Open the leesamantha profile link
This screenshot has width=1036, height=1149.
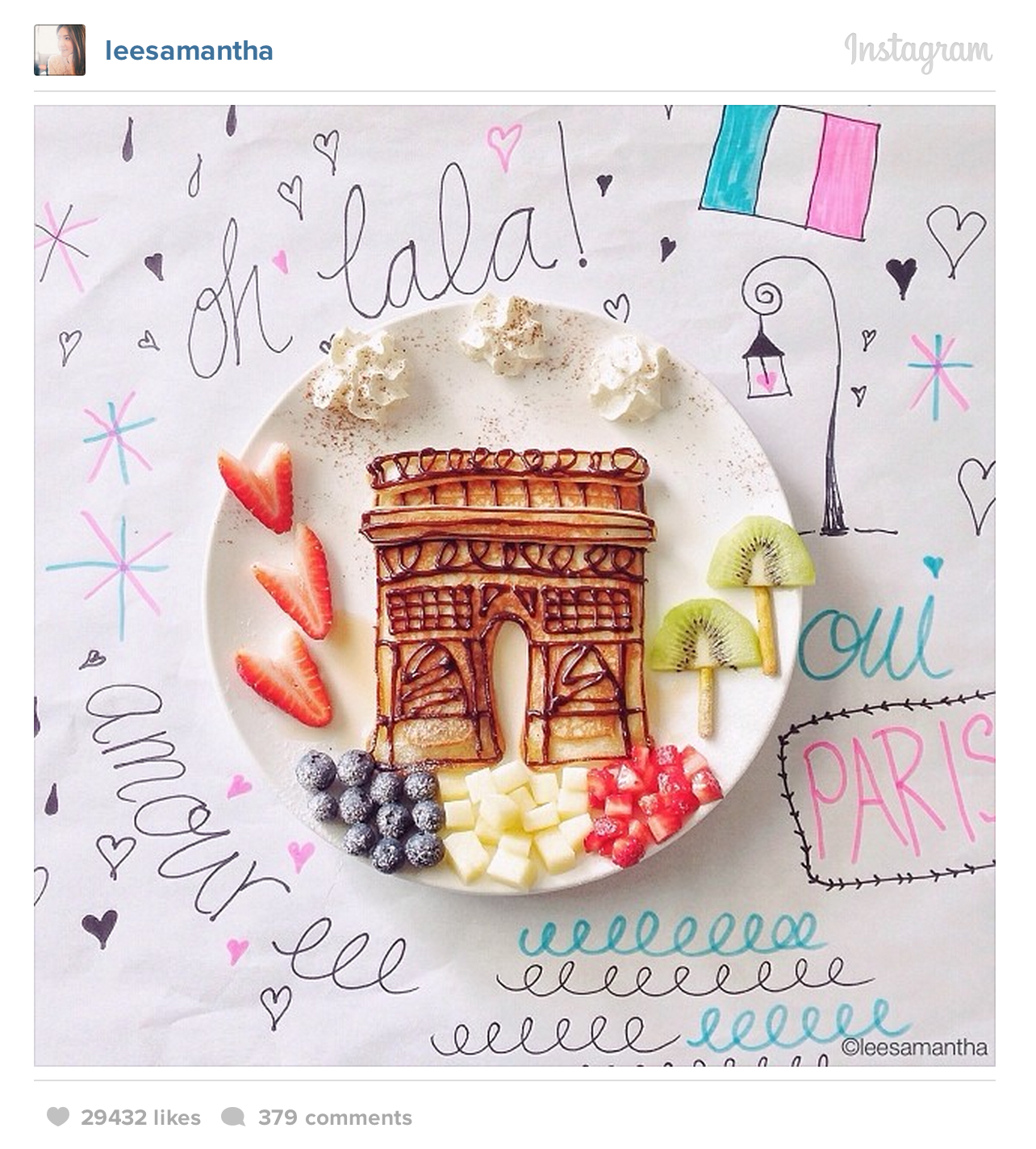[x=189, y=51]
